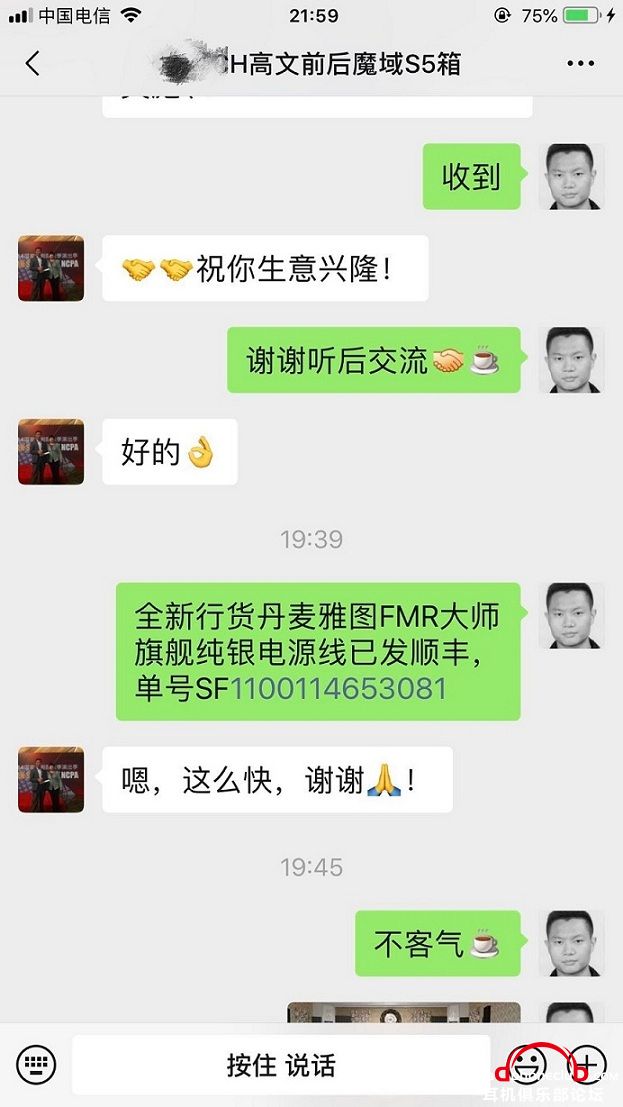This screenshot has height=1107, width=623.
Task: Tap own avatar next to 不客气
Action: coord(571,943)
